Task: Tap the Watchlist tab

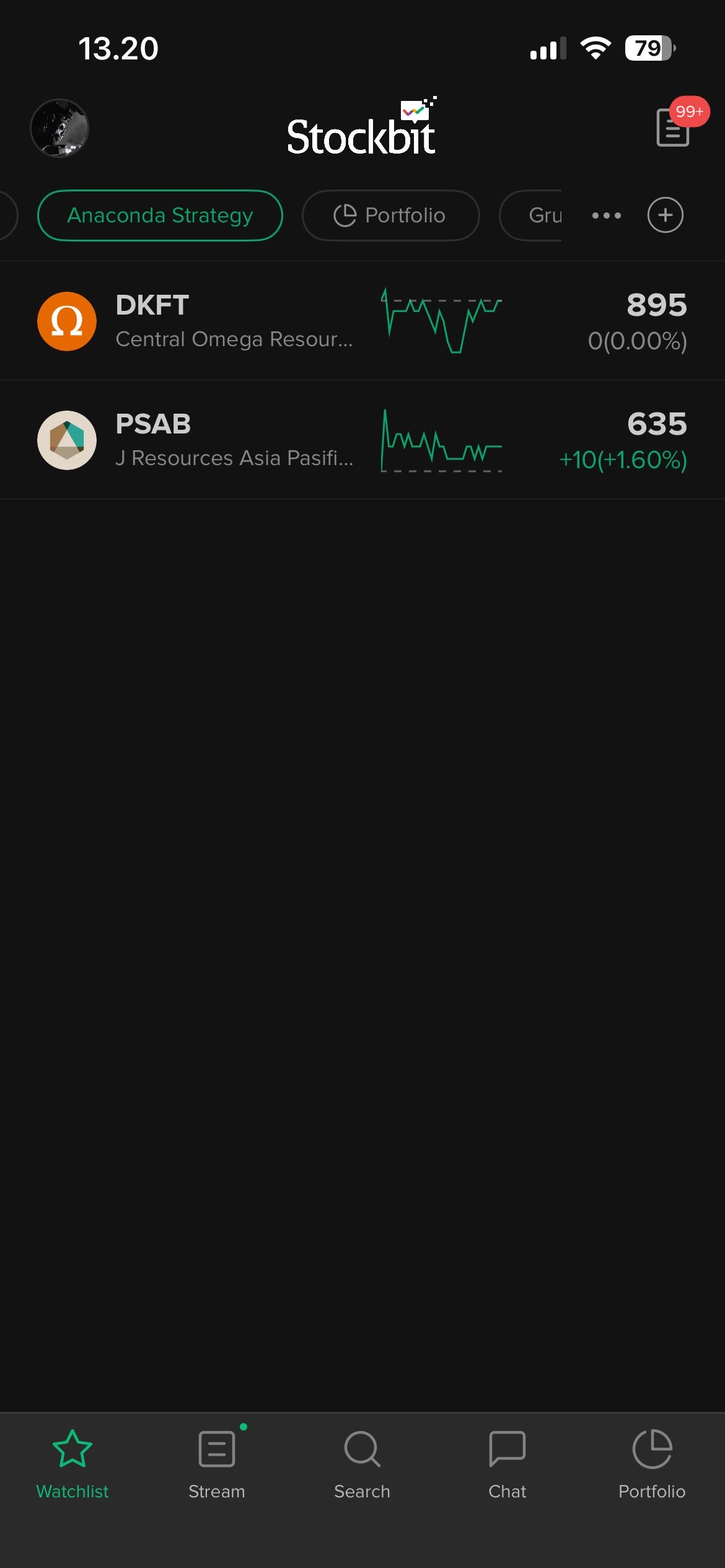Action: point(72,1464)
